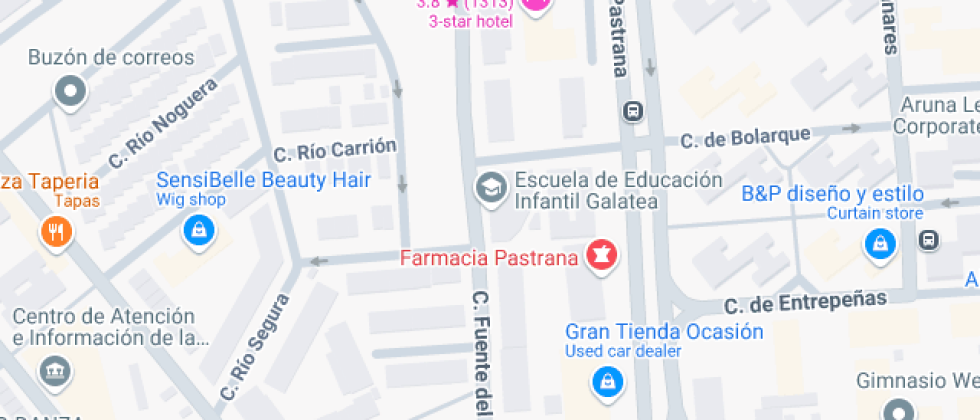
Task: Tap the SensiBelle Beauty Hair shop pin
Action: (198, 231)
